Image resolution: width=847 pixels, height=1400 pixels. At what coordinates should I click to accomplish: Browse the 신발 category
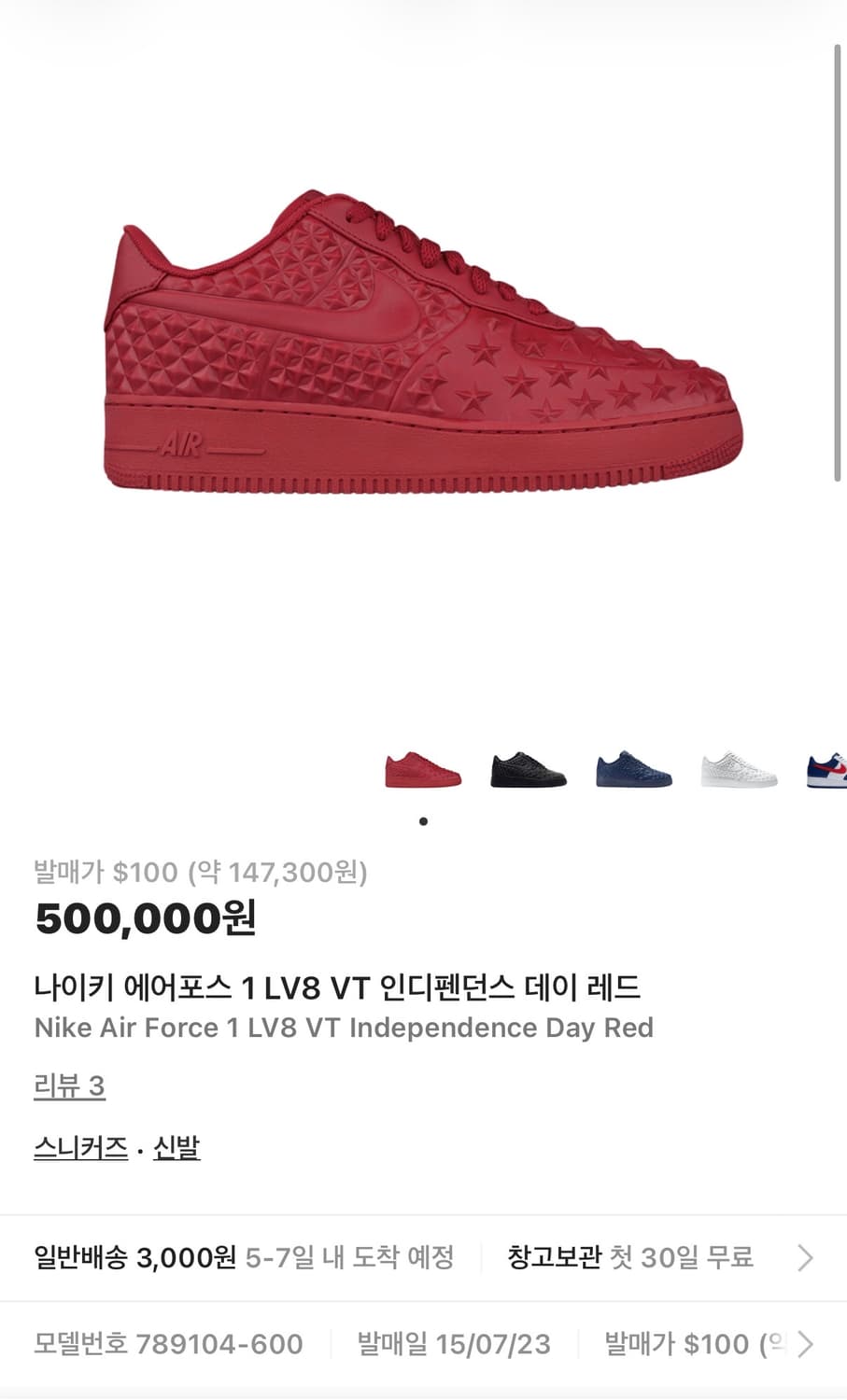(x=176, y=1147)
